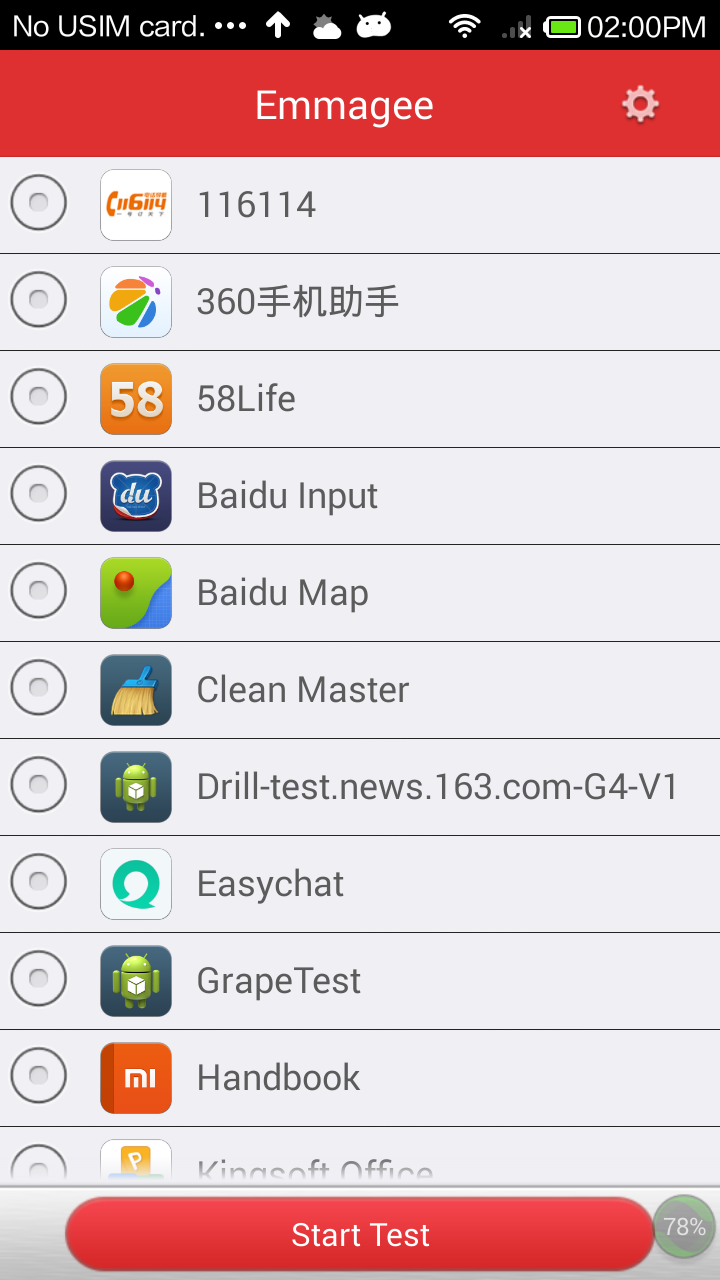Screen dimensions: 720x1280
Task: Select the GrapeTest radio button
Action: click(39, 979)
